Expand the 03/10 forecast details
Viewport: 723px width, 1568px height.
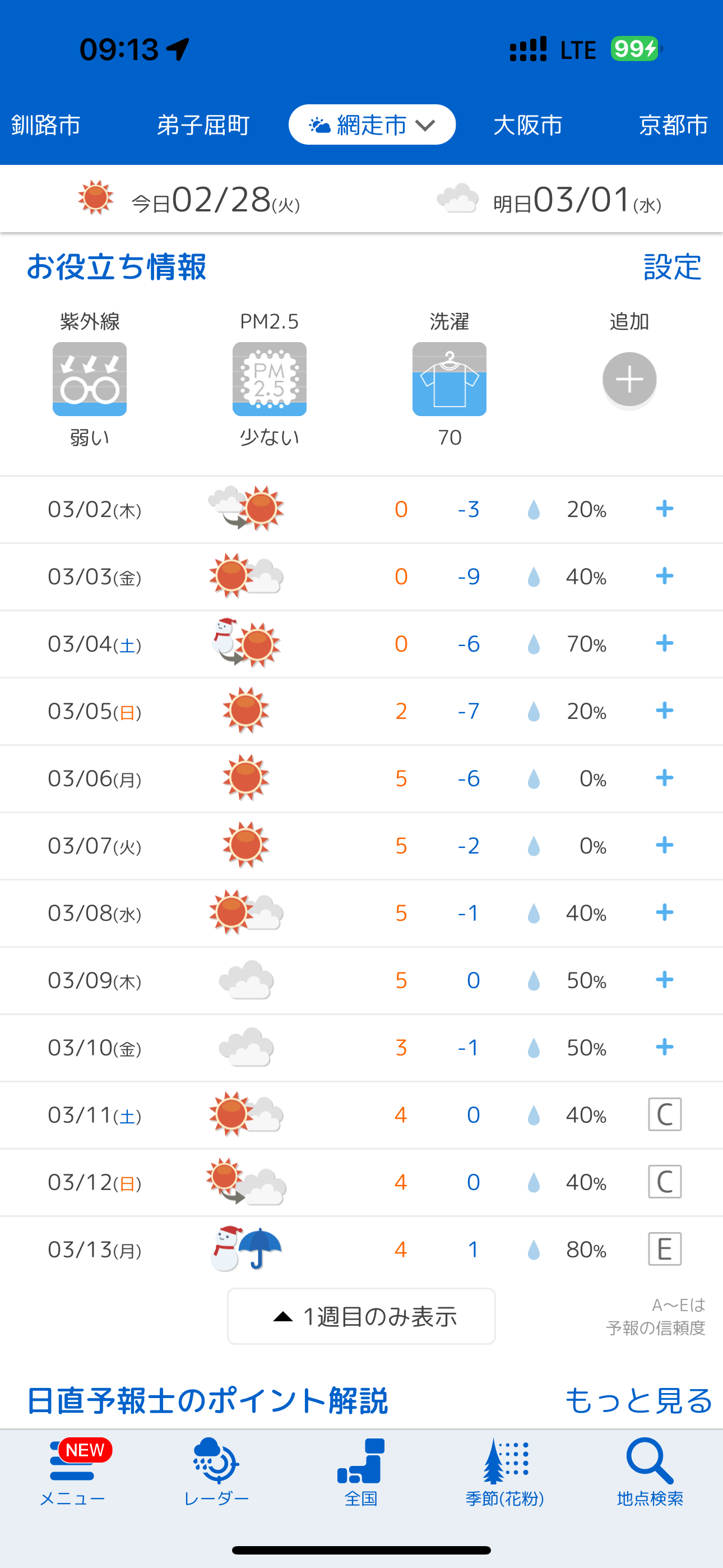(665, 1047)
